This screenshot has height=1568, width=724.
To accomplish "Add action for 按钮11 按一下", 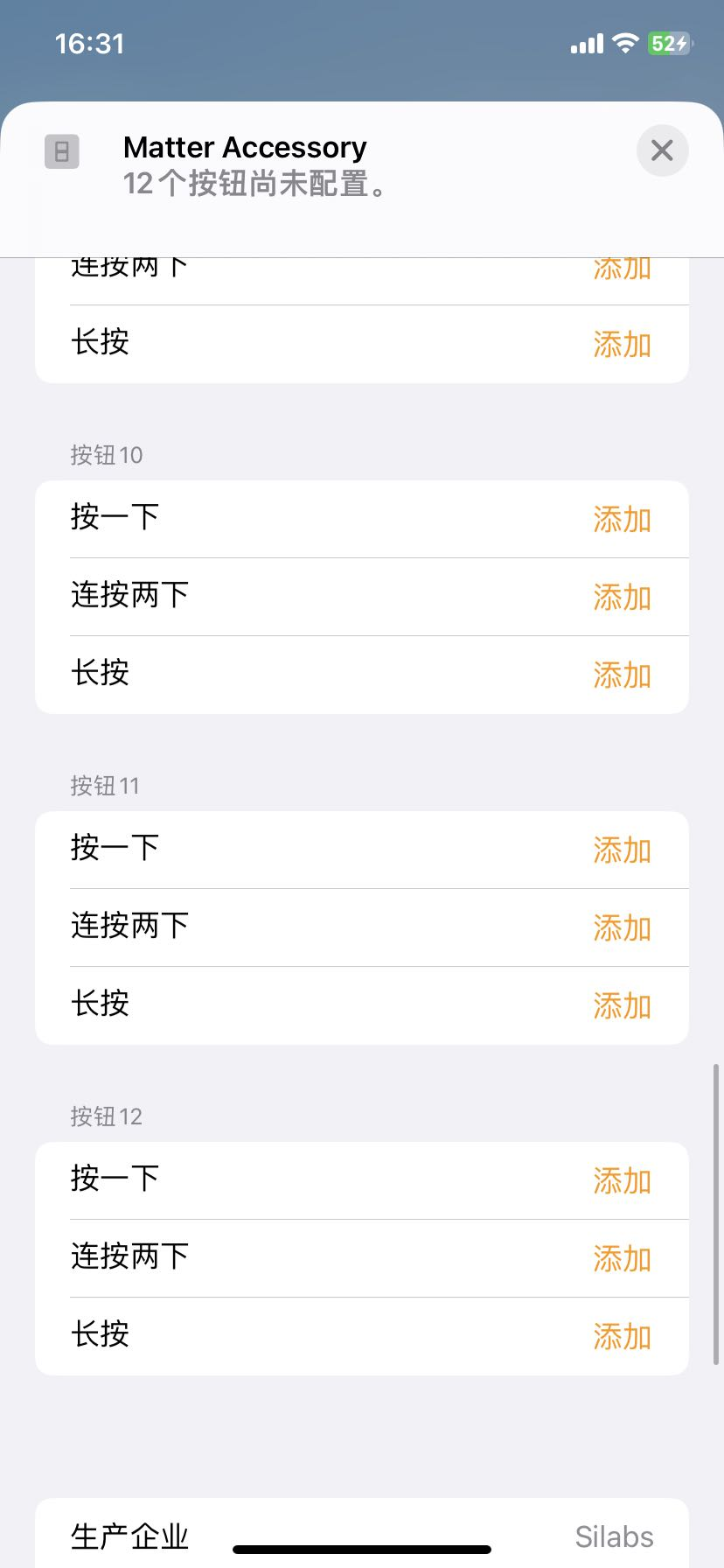I will (622, 850).
